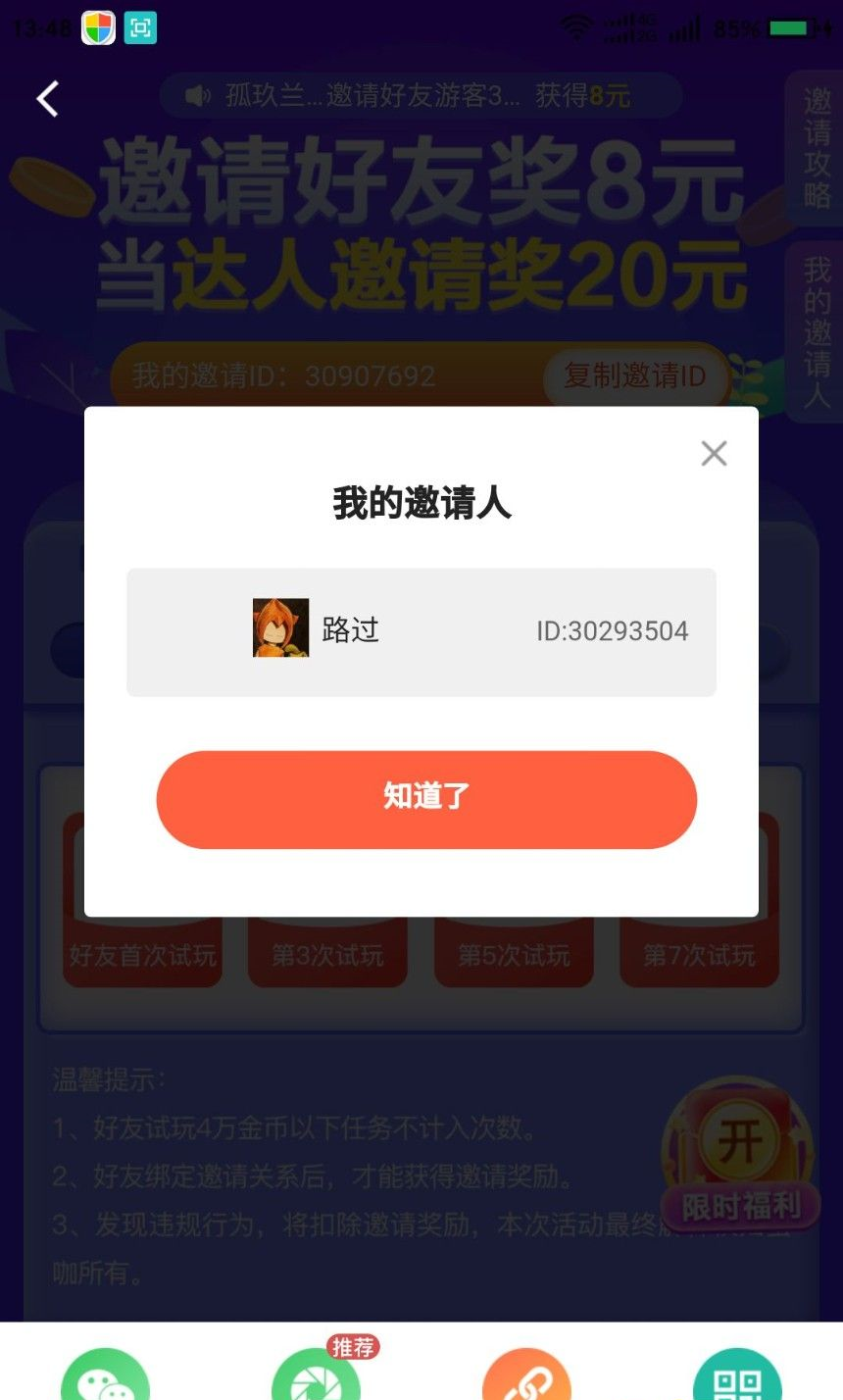843x1400 pixels.
Task: Open the 我的邀请人 side tab
Action: tap(817, 331)
